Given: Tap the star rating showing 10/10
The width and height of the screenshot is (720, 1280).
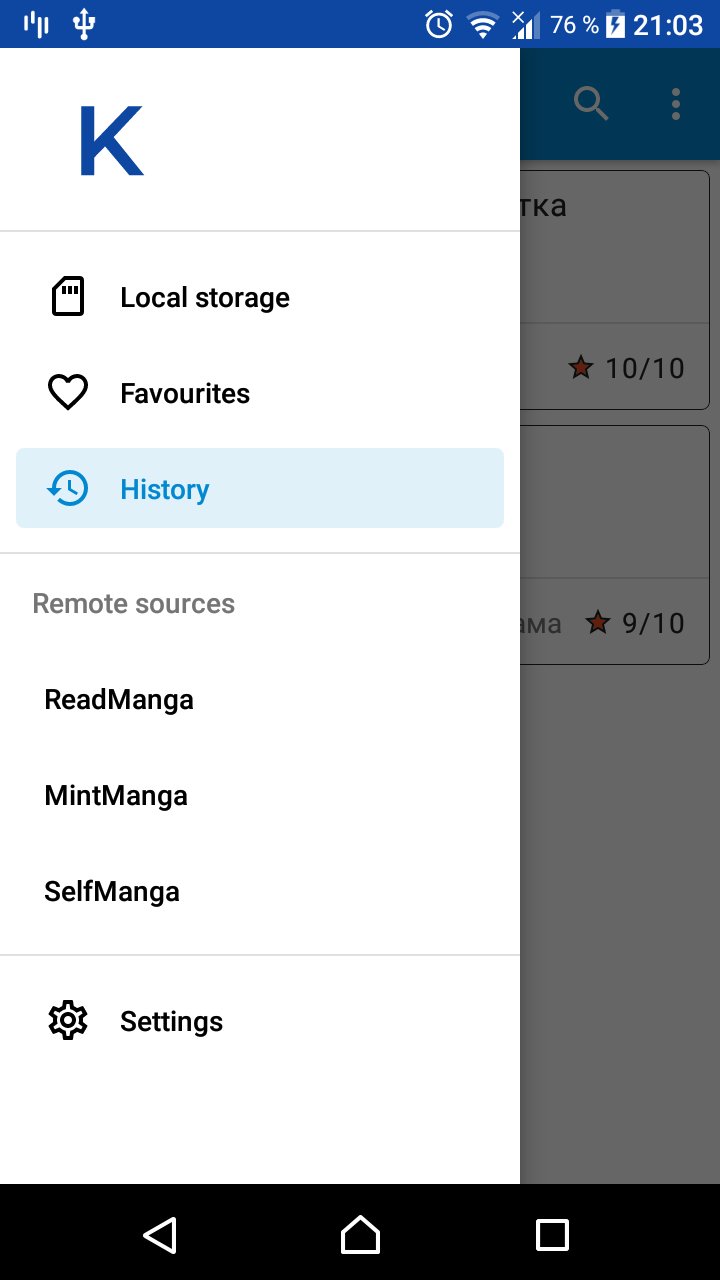Looking at the screenshot, I should (626, 367).
